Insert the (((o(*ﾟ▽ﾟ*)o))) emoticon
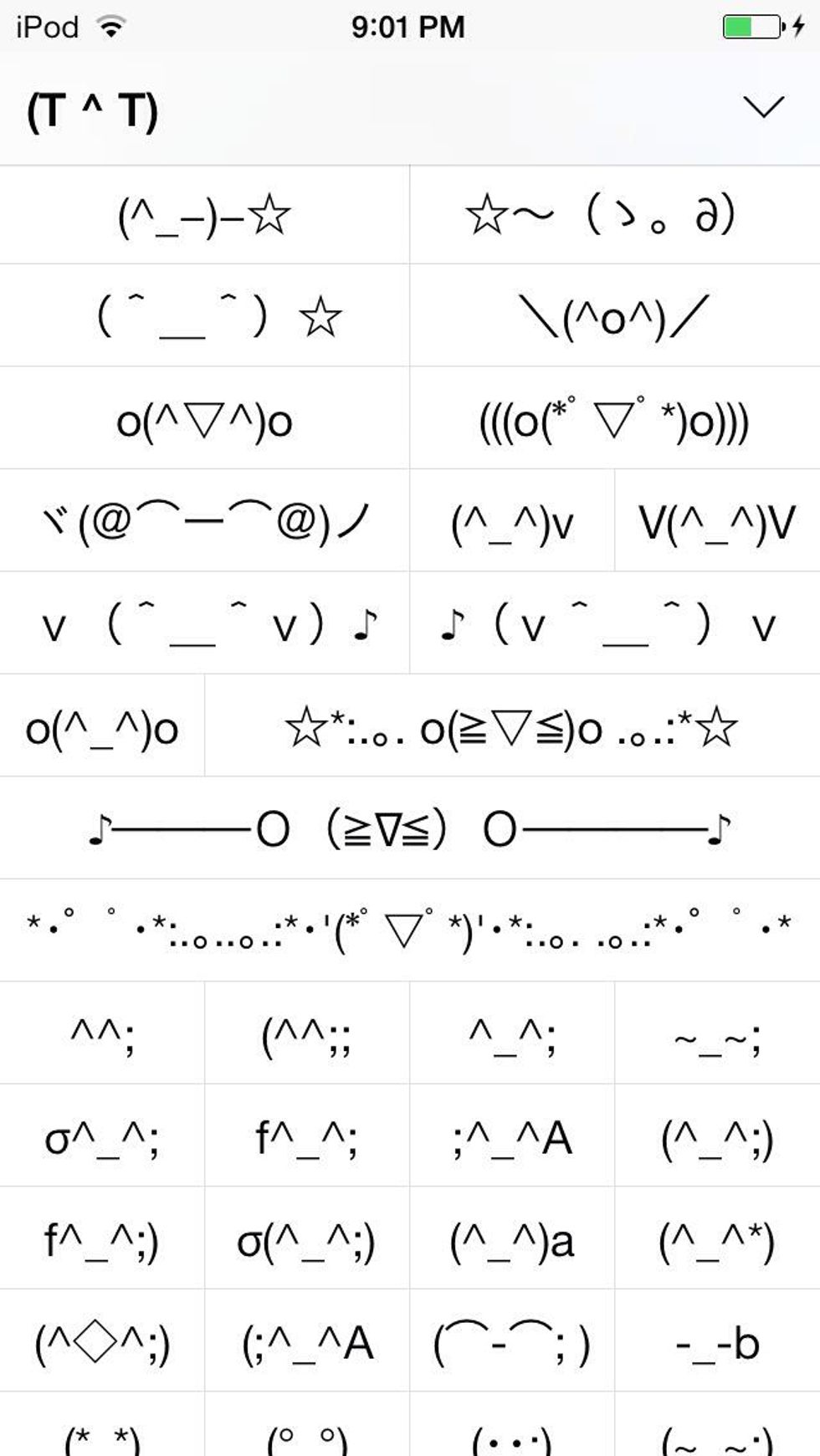This screenshot has height=1456, width=820. [x=614, y=421]
